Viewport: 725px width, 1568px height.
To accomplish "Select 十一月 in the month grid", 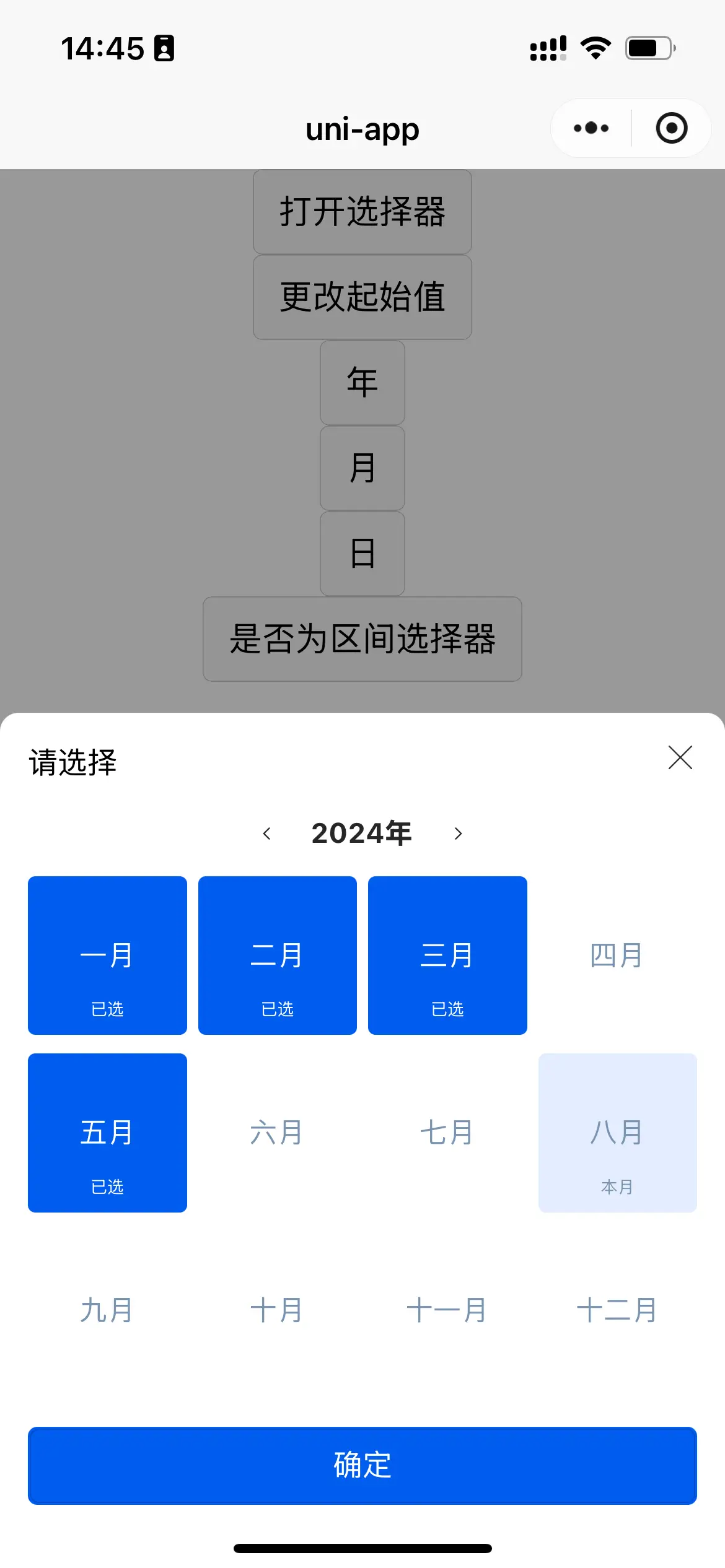I will pos(447,1310).
